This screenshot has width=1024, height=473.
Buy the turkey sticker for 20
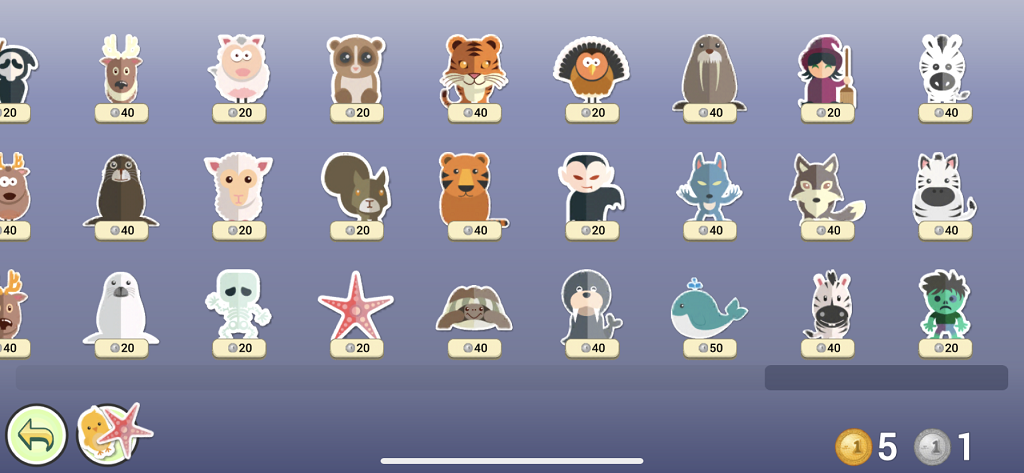592,70
